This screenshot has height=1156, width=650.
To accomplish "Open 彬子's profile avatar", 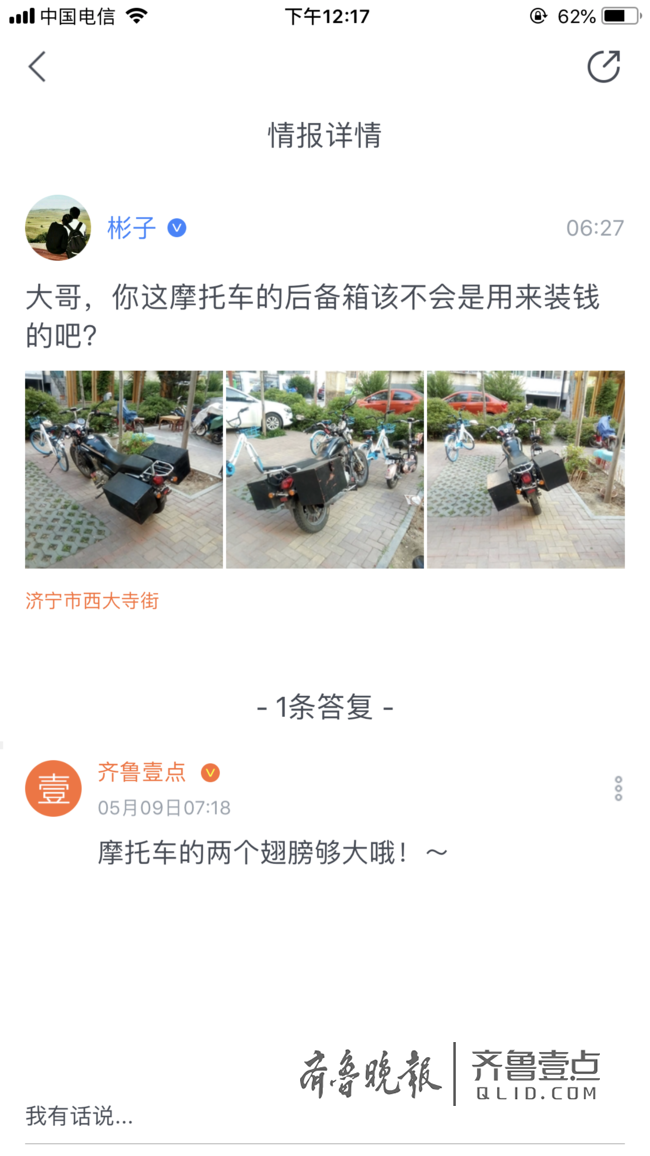I will 58,228.
